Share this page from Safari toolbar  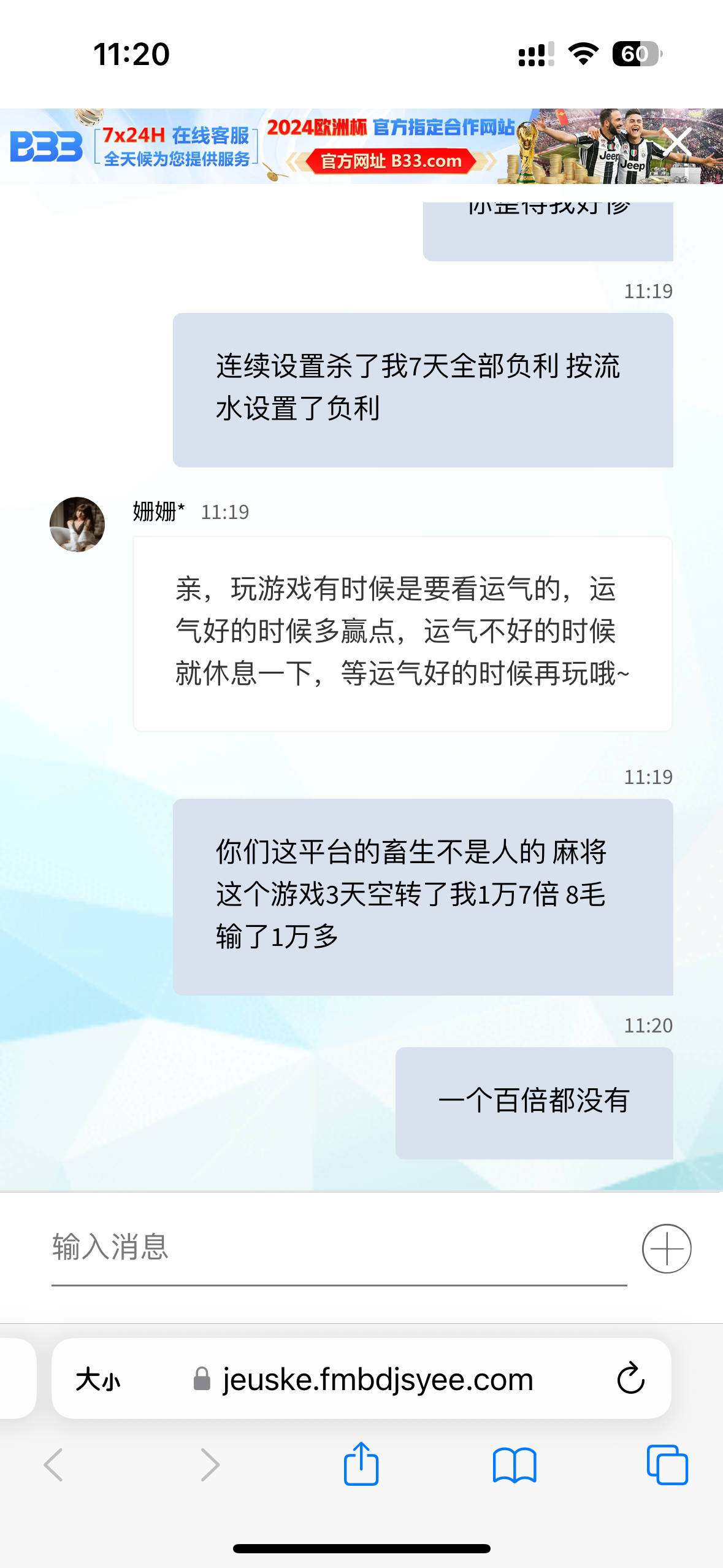(x=361, y=1464)
